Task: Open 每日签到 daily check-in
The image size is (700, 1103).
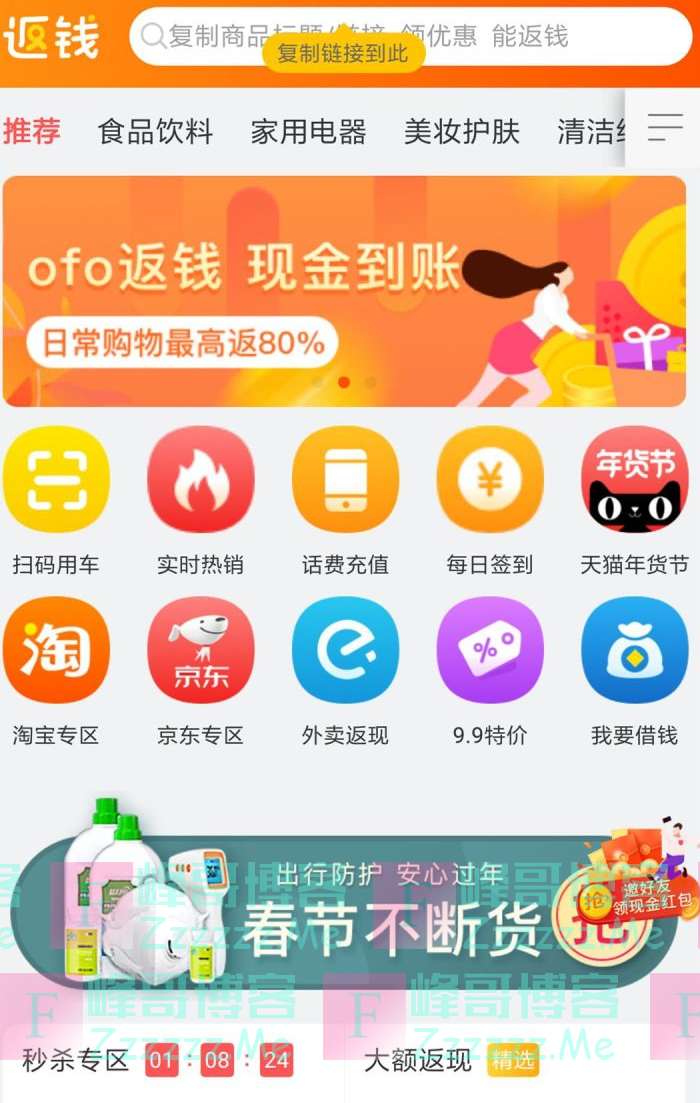Action: coord(489,481)
